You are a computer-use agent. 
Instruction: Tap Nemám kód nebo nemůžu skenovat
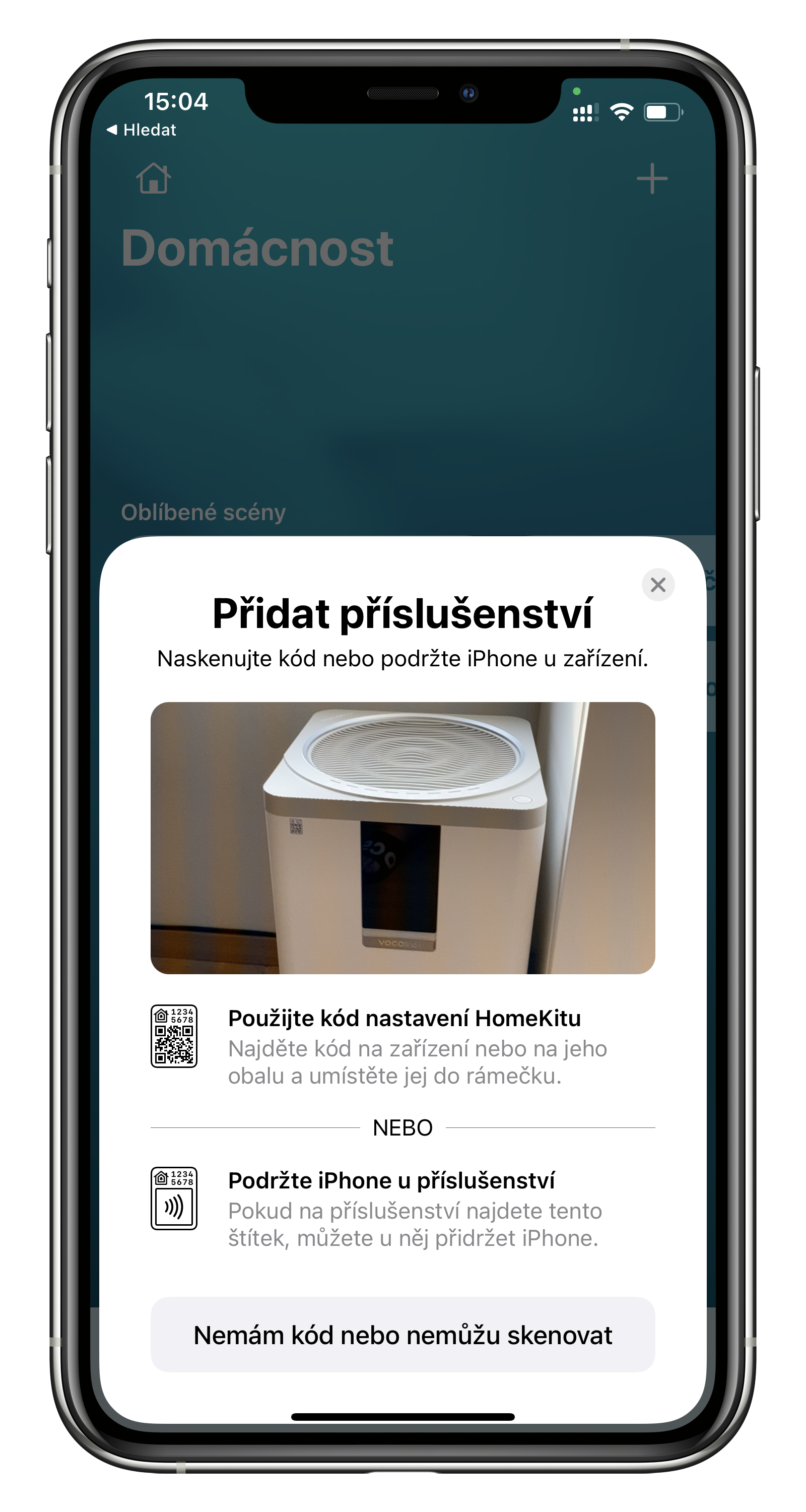402,1335
